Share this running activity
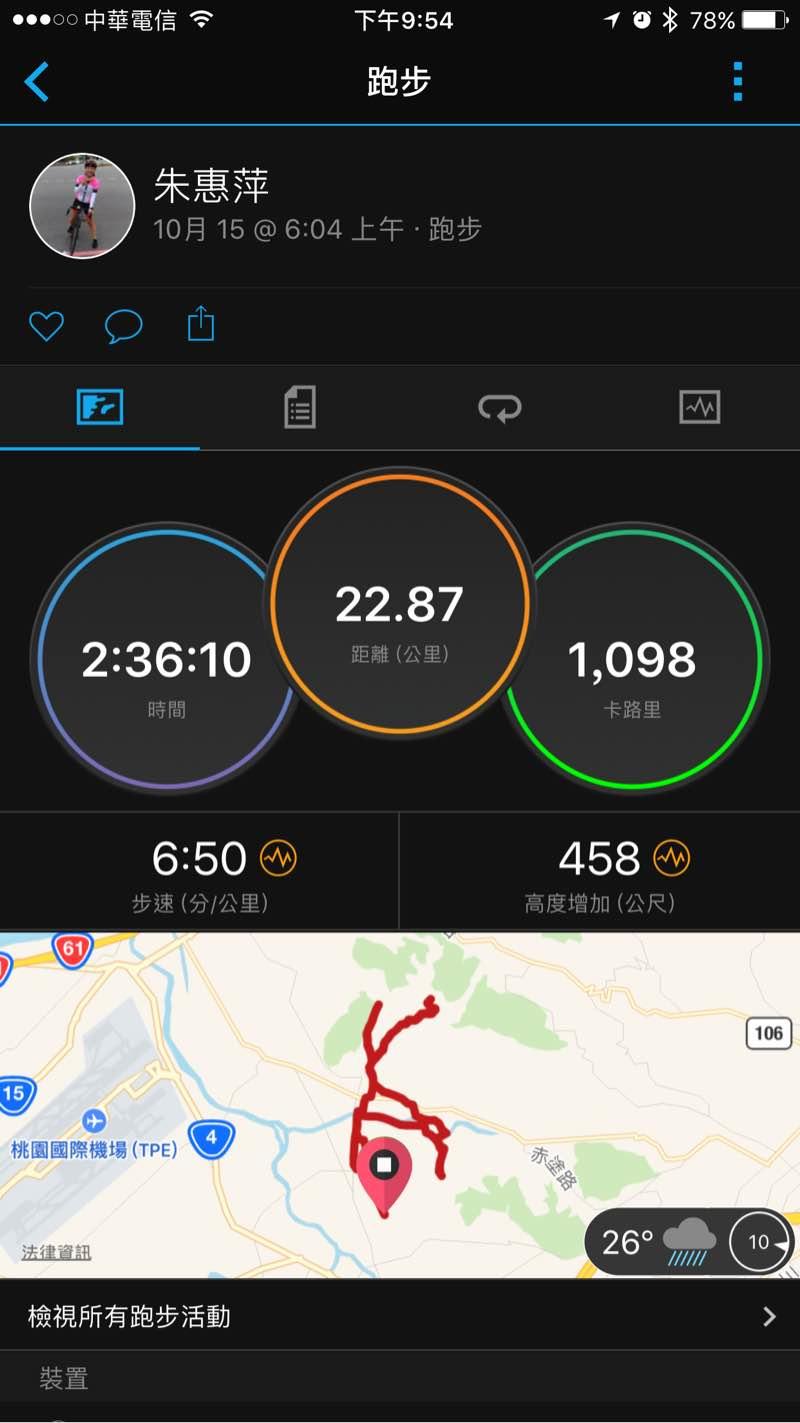Image resolution: width=800 pixels, height=1423 pixels. [x=201, y=325]
